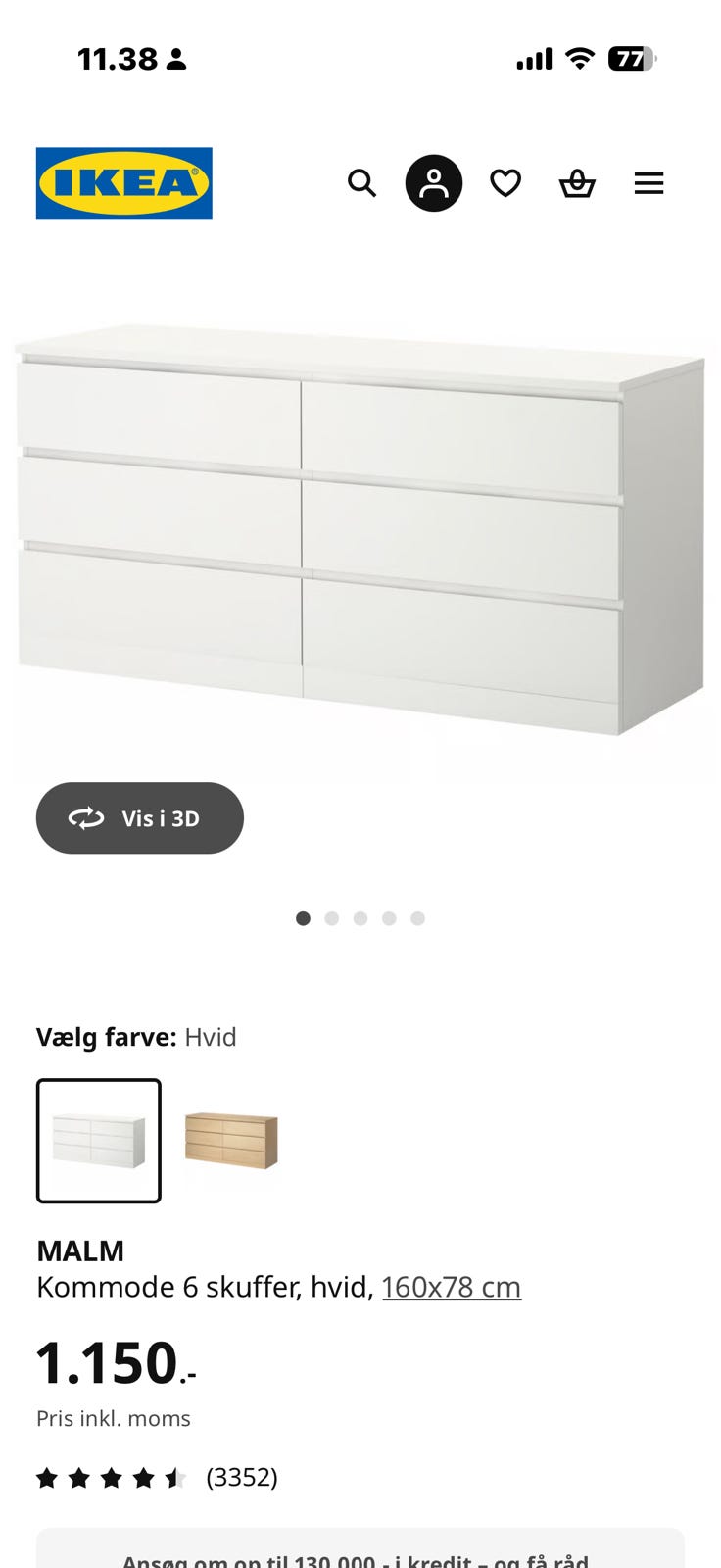This screenshot has width=721, height=1568.
Task: Tap the person icon in the status bar
Action: click(x=176, y=59)
